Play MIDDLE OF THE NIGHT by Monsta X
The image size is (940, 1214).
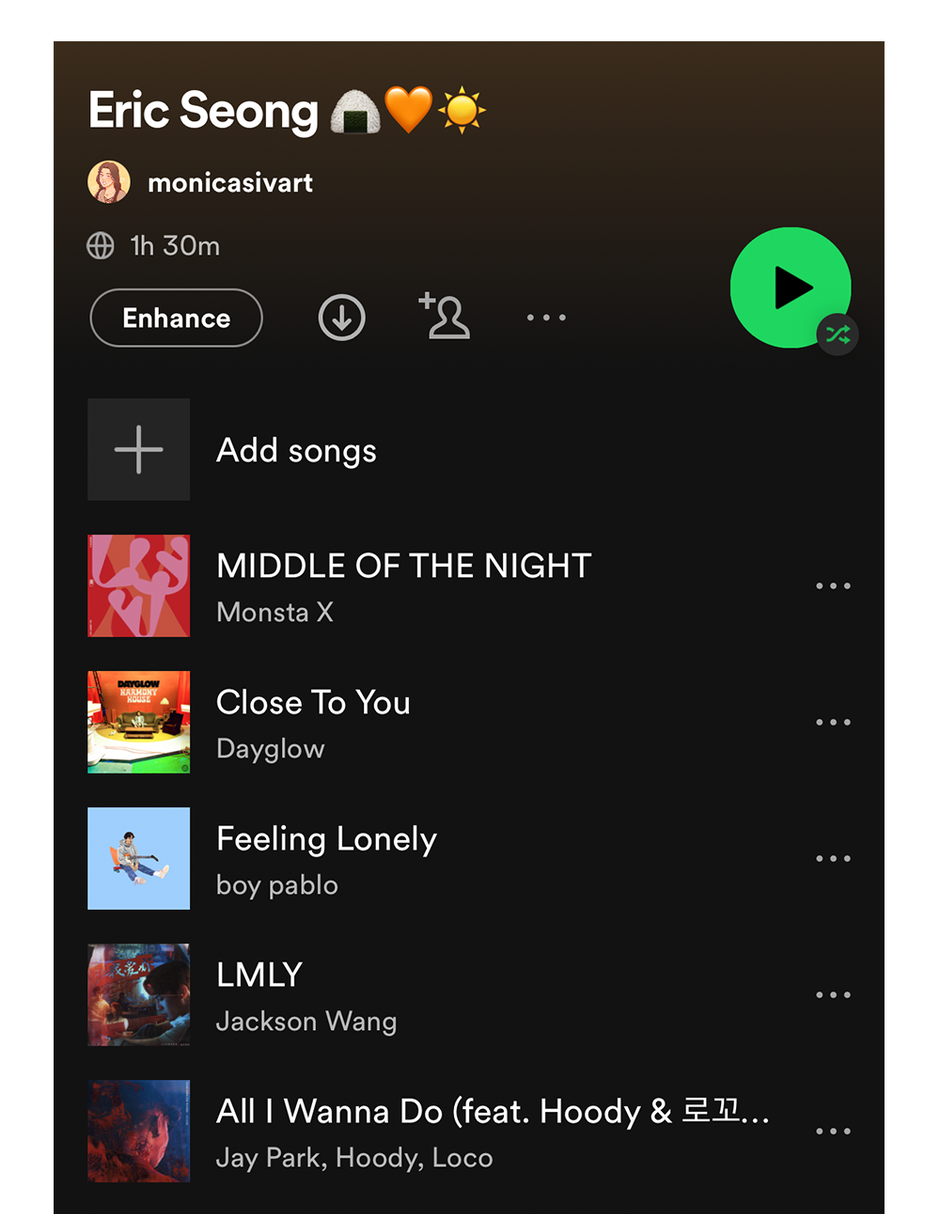(x=403, y=585)
